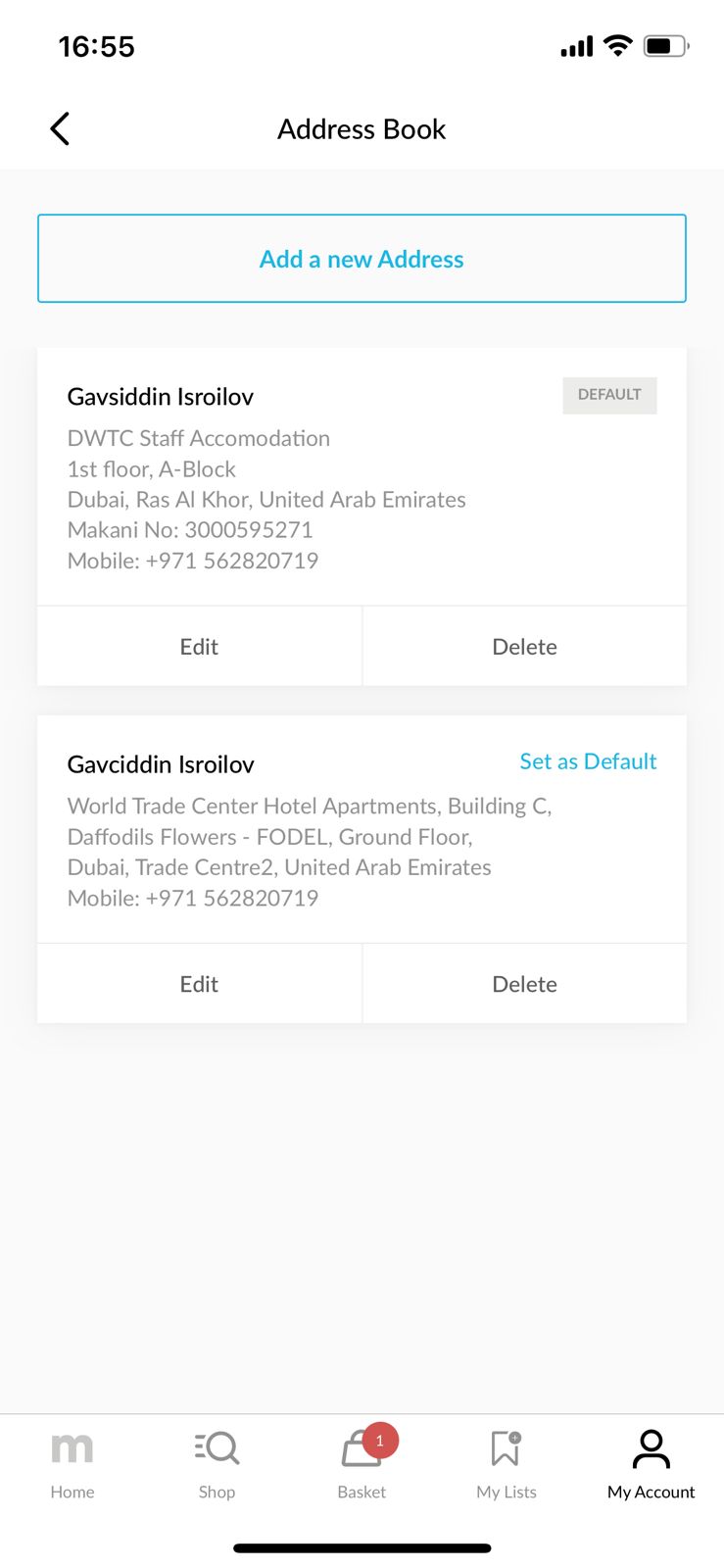Set World Trade Center address as default
Image resolution: width=724 pixels, height=1568 pixels.
tap(588, 761)
